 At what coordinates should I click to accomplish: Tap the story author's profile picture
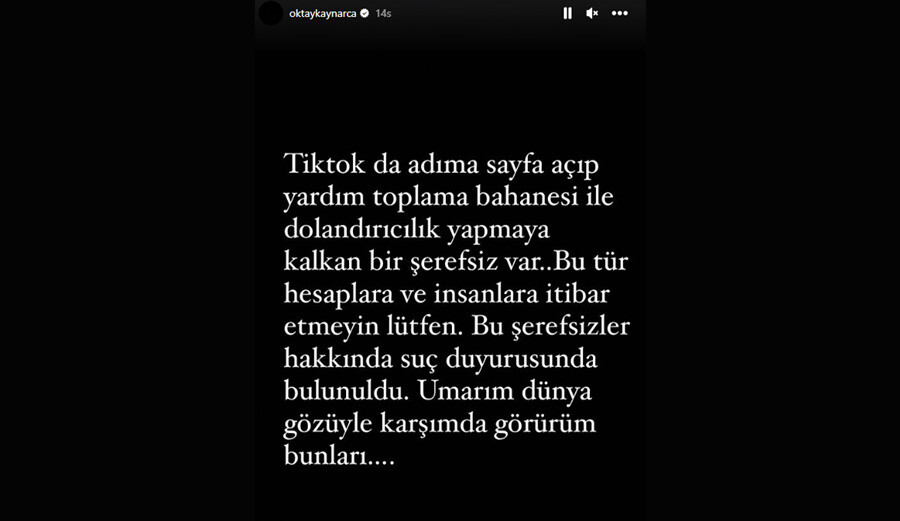tap(270, 13)
